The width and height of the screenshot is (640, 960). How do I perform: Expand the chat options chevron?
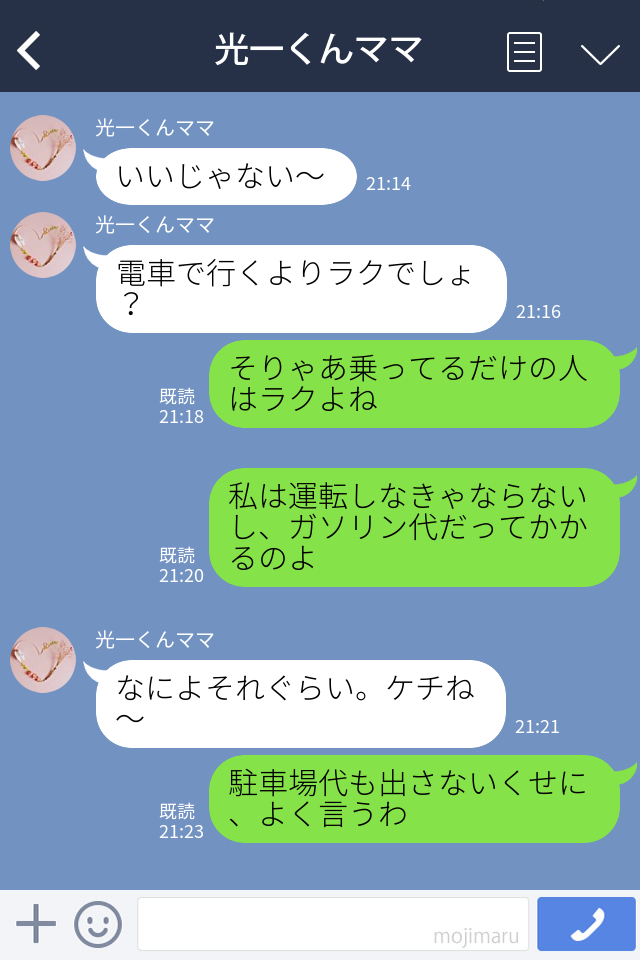600,54
